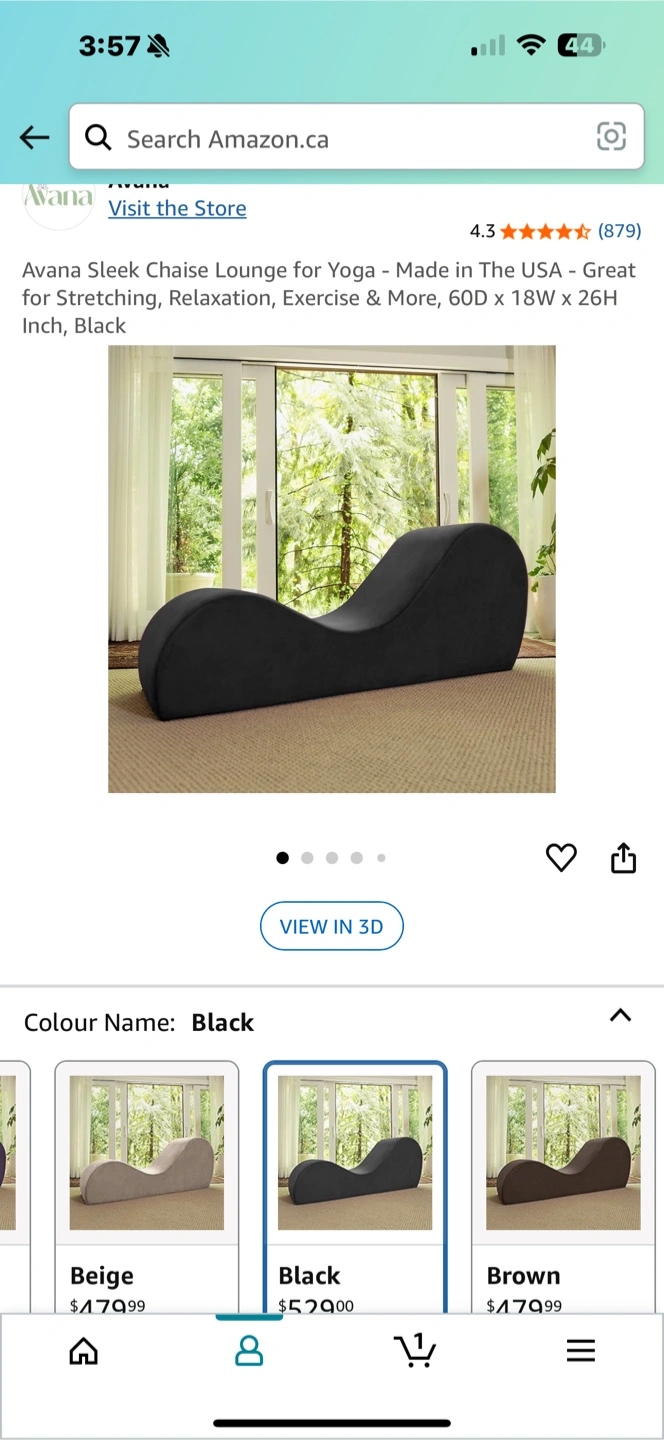The image size is (664, 1440).
Task: Open the camera lens search icon
Action: coord(611,137)
